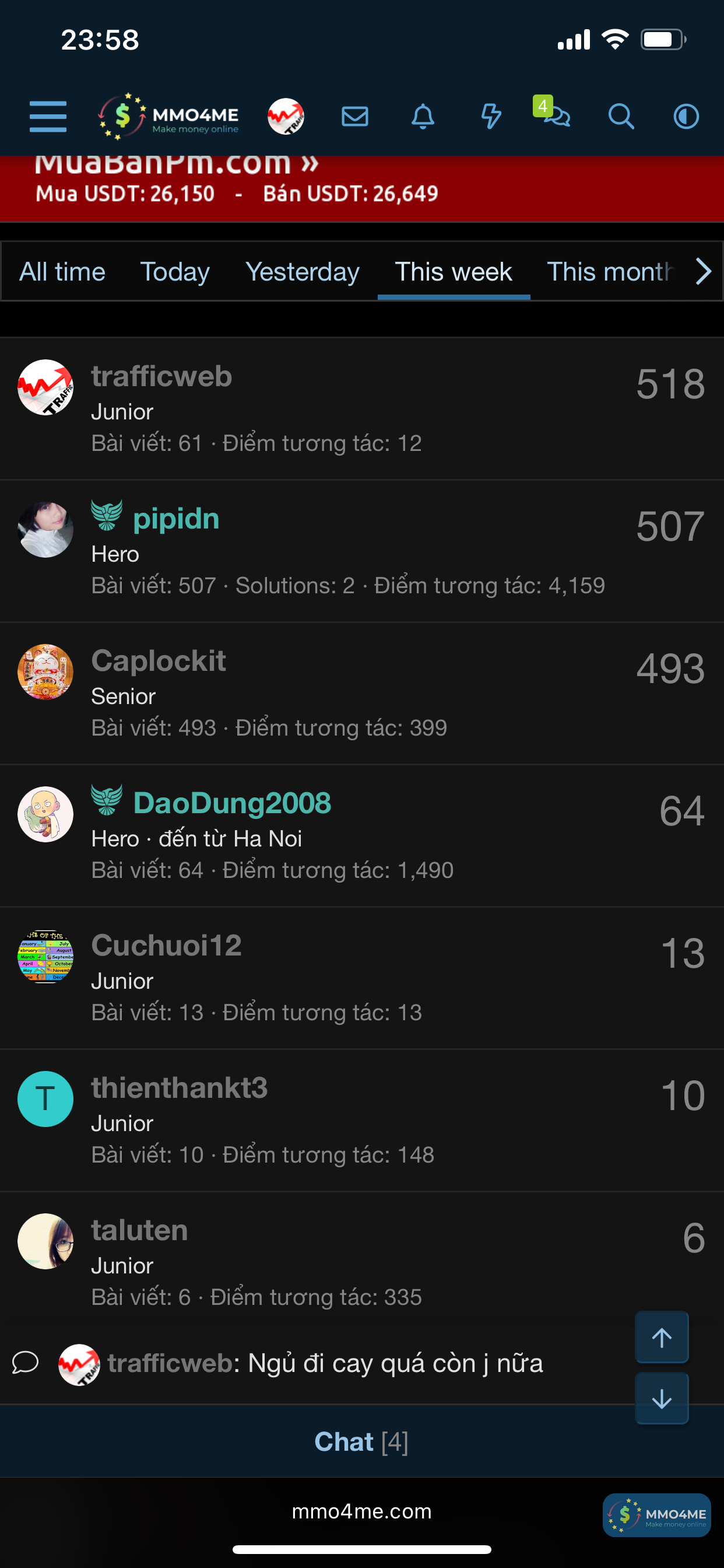Open the lightning bolt what's new icon
Image resolution: width=724 pixels, height=1568 pixels.
pyautogui.click(x=491, y=116)
